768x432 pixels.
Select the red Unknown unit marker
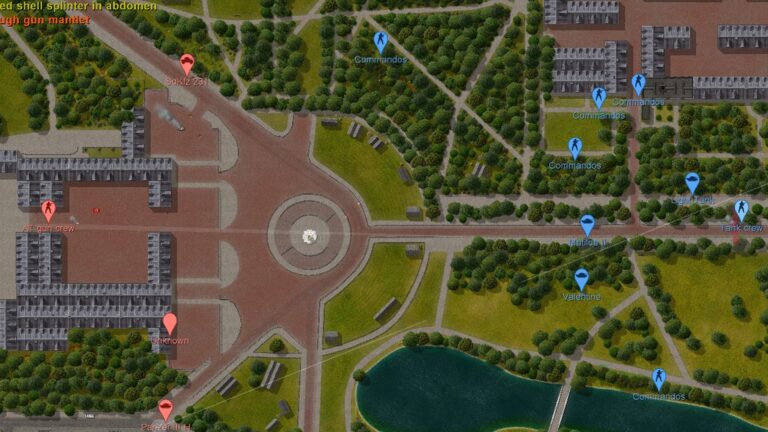[170, 323]
